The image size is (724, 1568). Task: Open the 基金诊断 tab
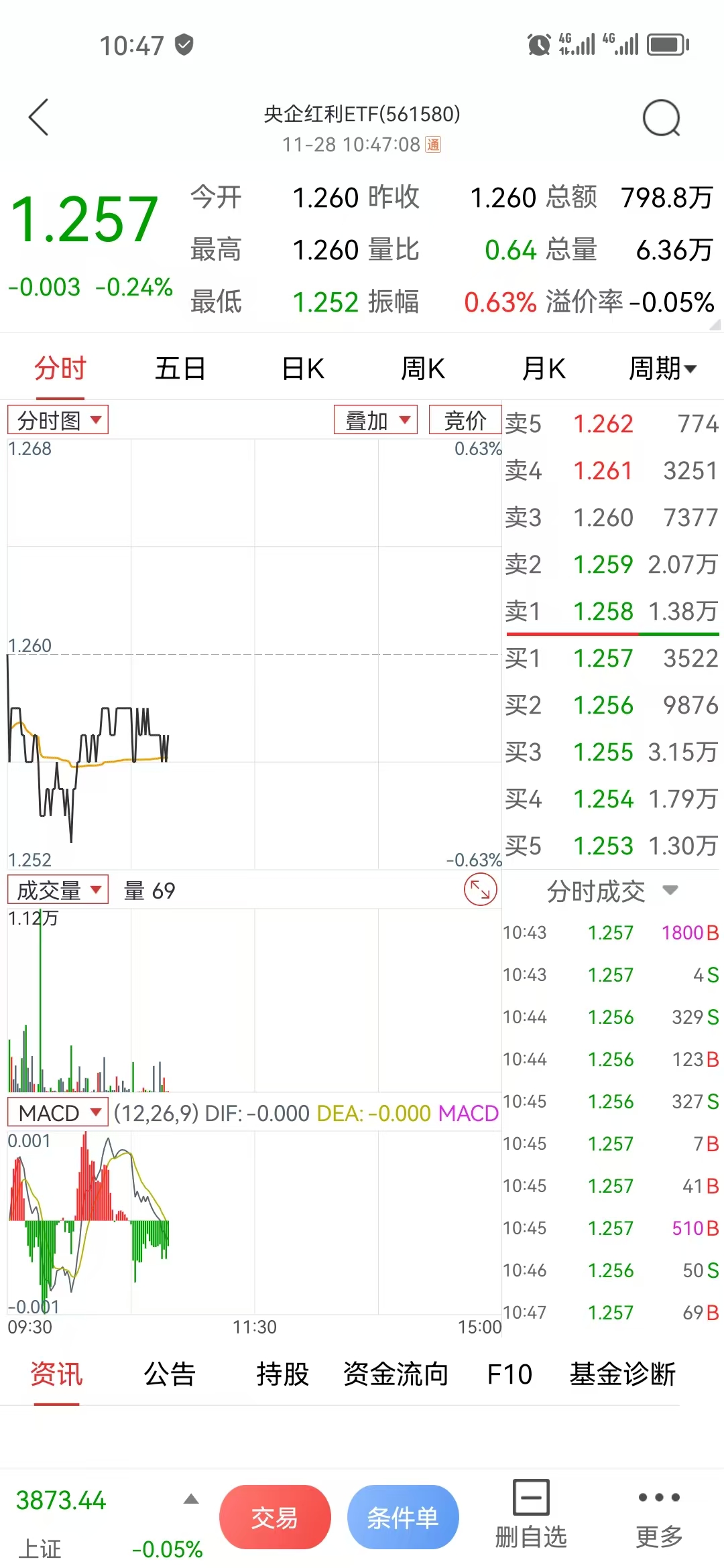point(622,1374)
